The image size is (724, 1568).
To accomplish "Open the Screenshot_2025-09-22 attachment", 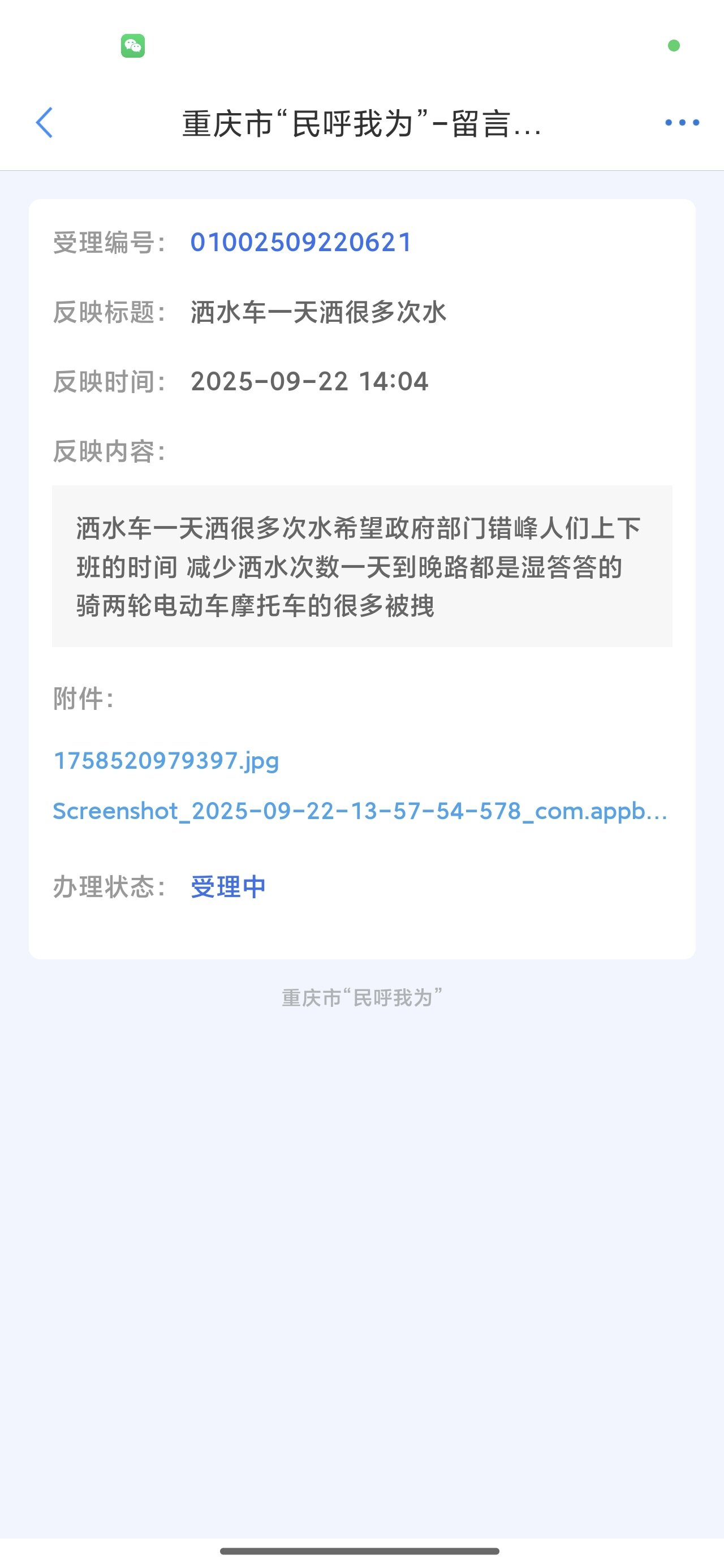I will [x=359, y=811].
